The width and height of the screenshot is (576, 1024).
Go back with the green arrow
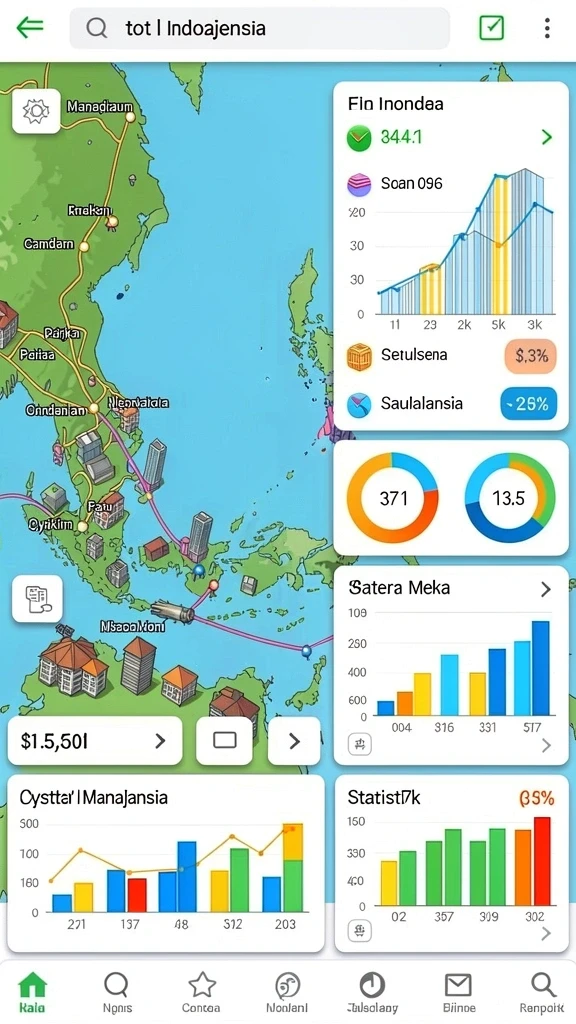30,27
